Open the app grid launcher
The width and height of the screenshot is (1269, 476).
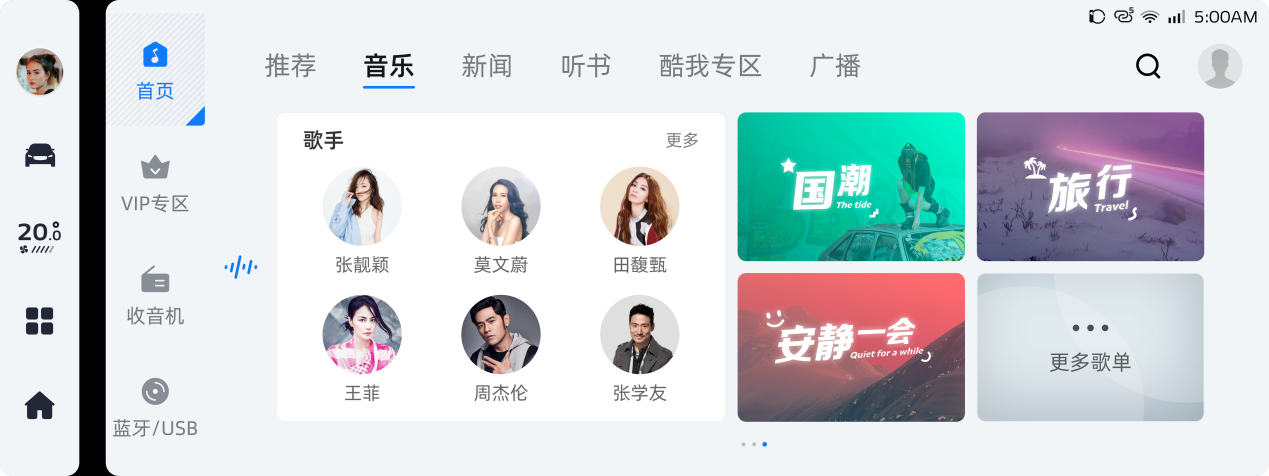(40, 321)
